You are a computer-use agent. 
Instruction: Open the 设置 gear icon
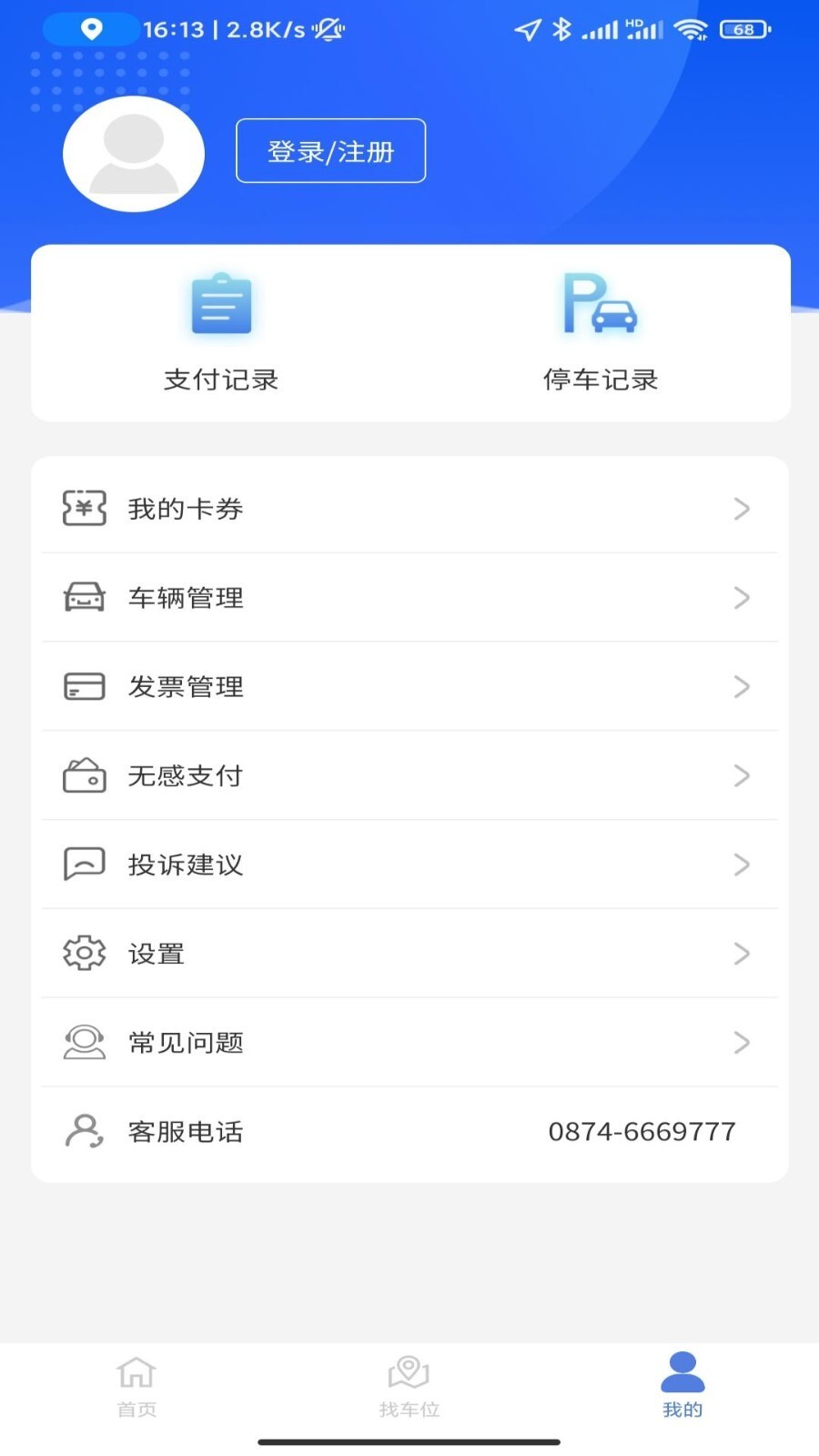click(x=84, y=953)
